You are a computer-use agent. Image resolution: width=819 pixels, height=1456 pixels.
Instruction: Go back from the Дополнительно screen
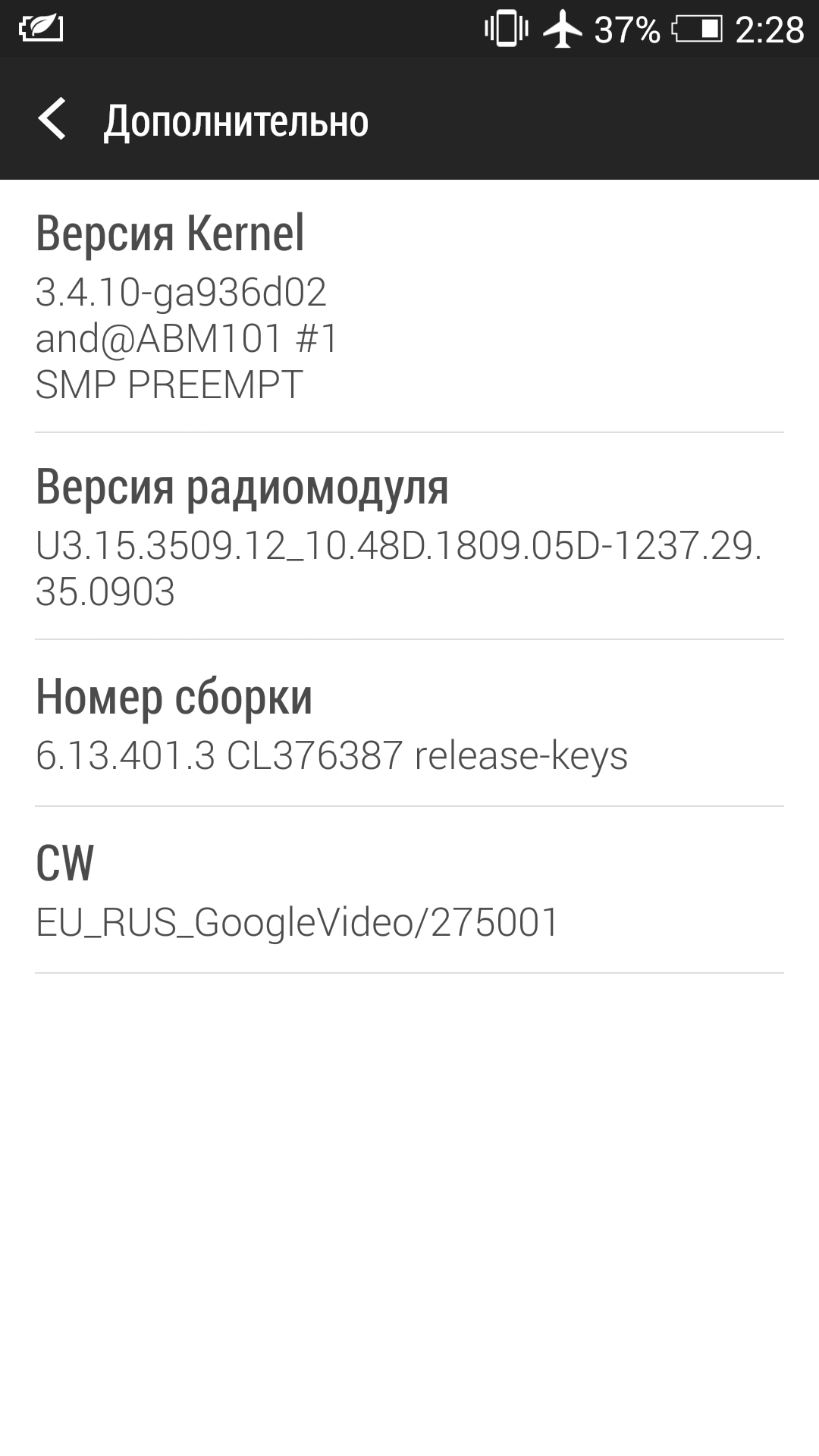click(52, 119)
